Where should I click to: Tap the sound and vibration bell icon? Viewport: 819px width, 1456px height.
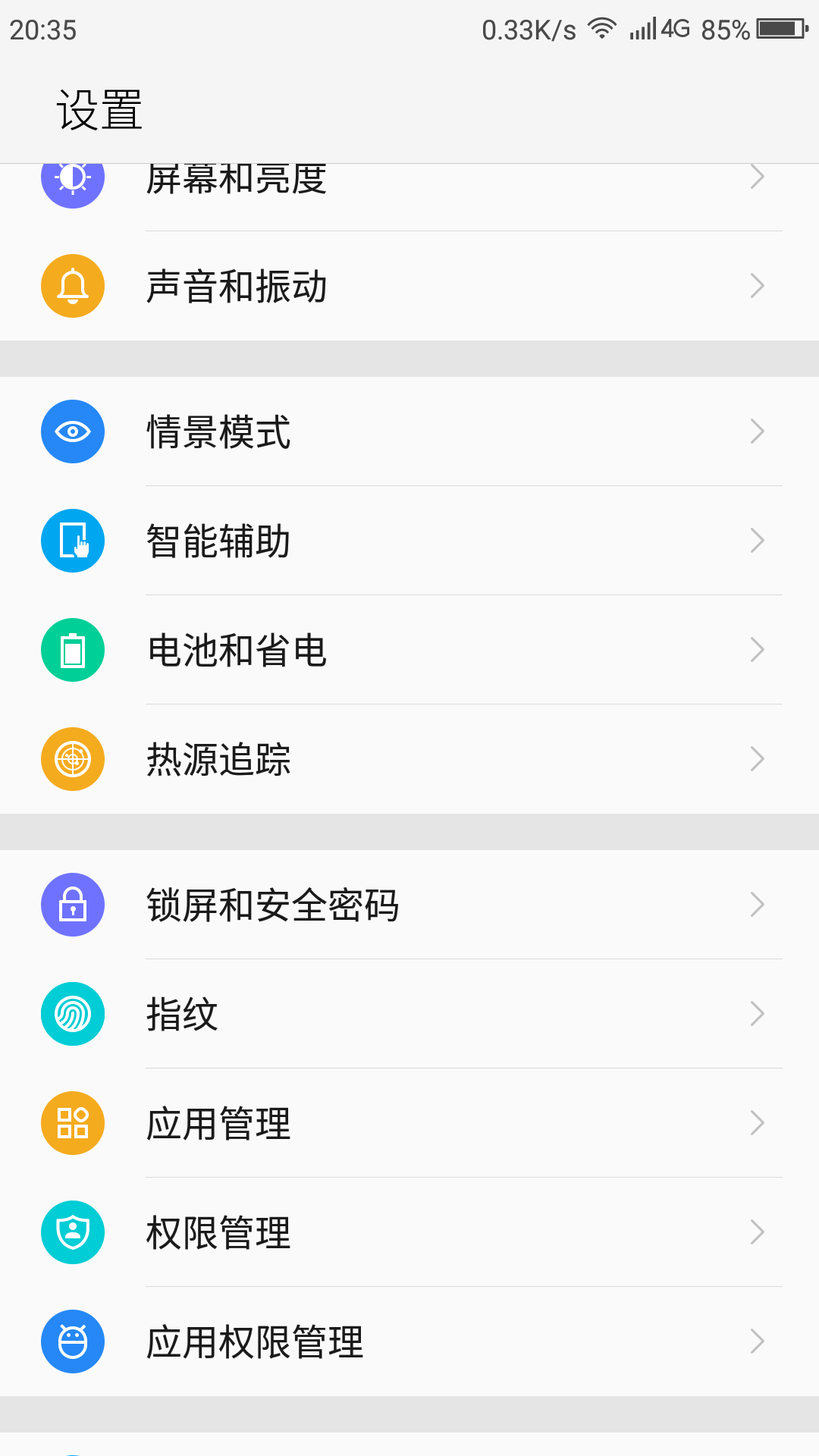[72, 286]
